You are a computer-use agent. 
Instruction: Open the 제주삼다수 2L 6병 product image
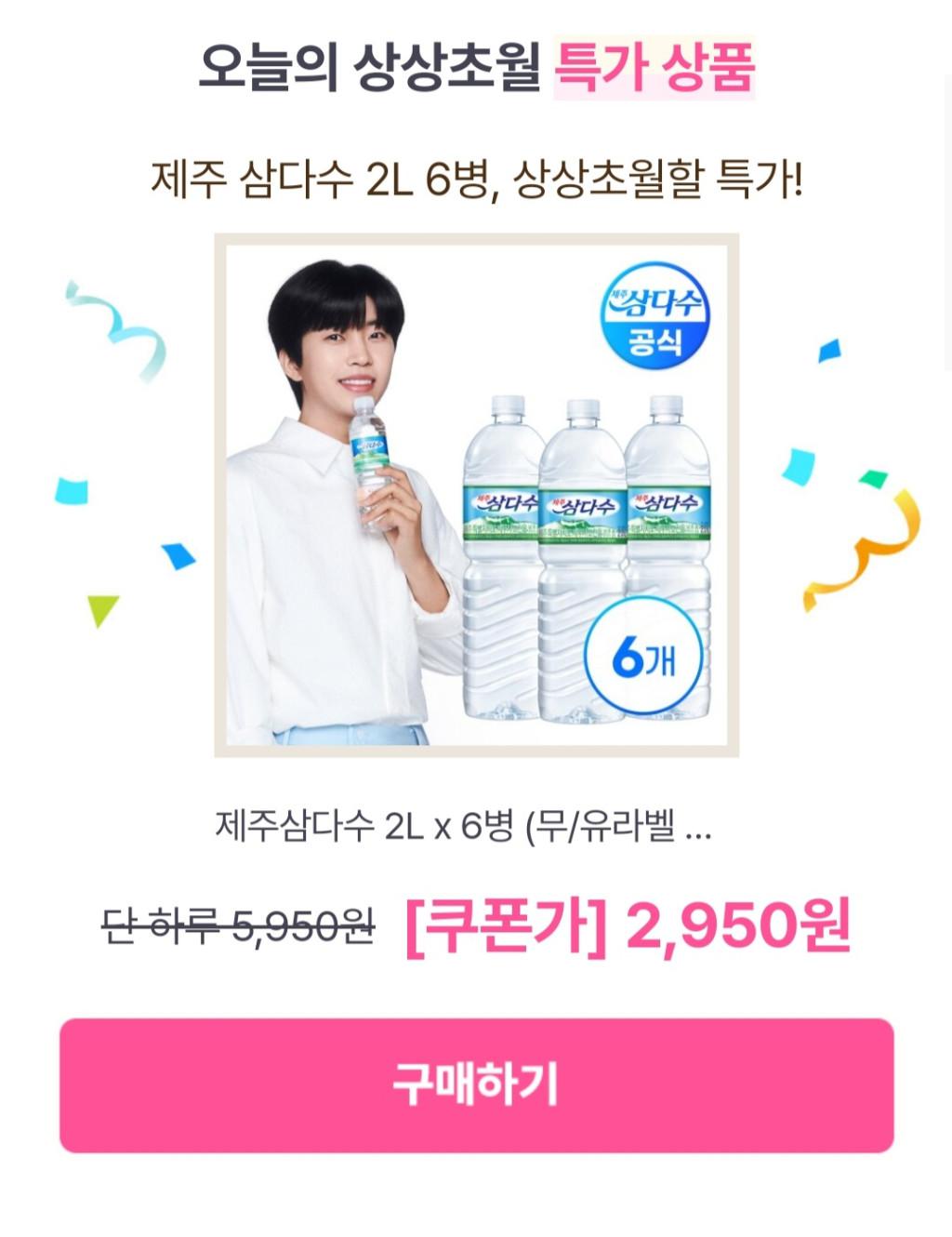(476, 495)
